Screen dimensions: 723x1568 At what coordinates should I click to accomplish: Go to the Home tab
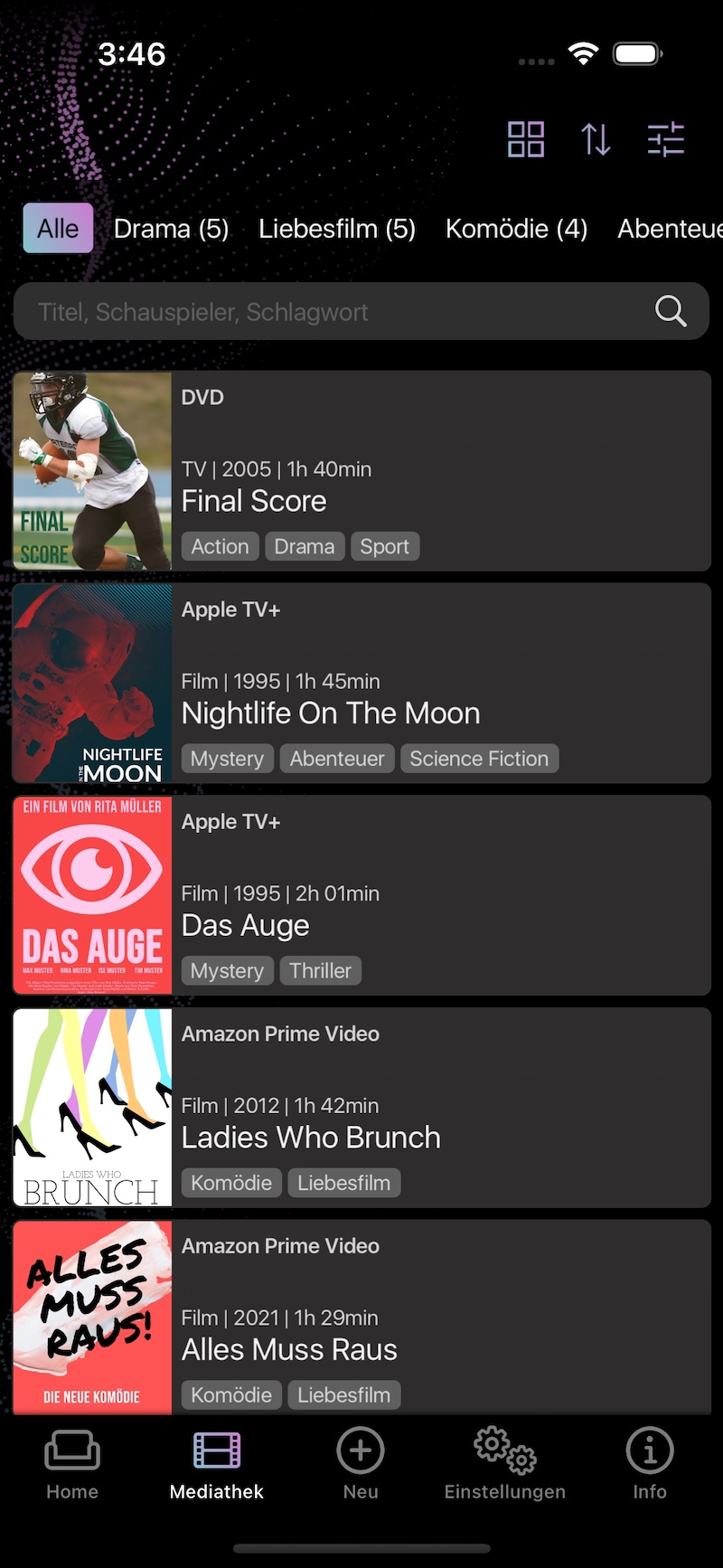click(72, 1465)
